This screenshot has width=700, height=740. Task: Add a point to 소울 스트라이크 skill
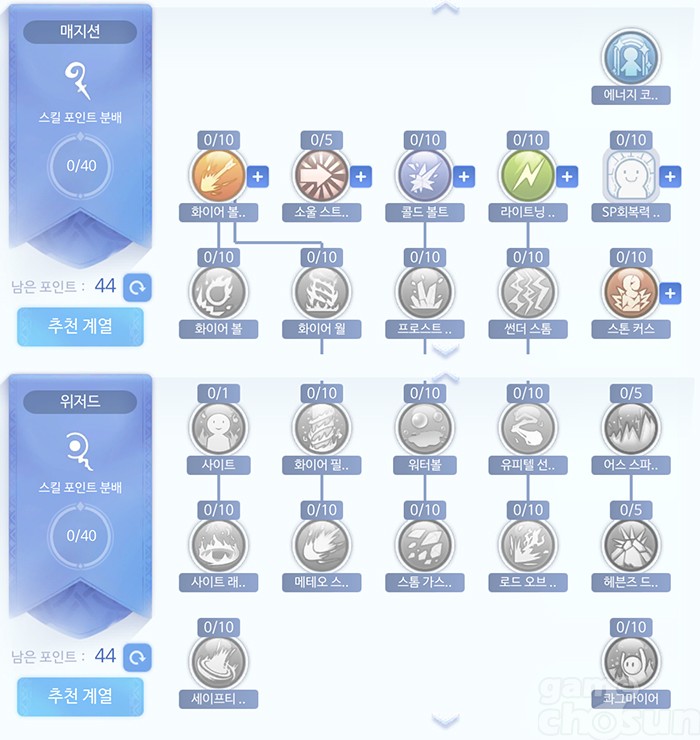pos(361,176)
